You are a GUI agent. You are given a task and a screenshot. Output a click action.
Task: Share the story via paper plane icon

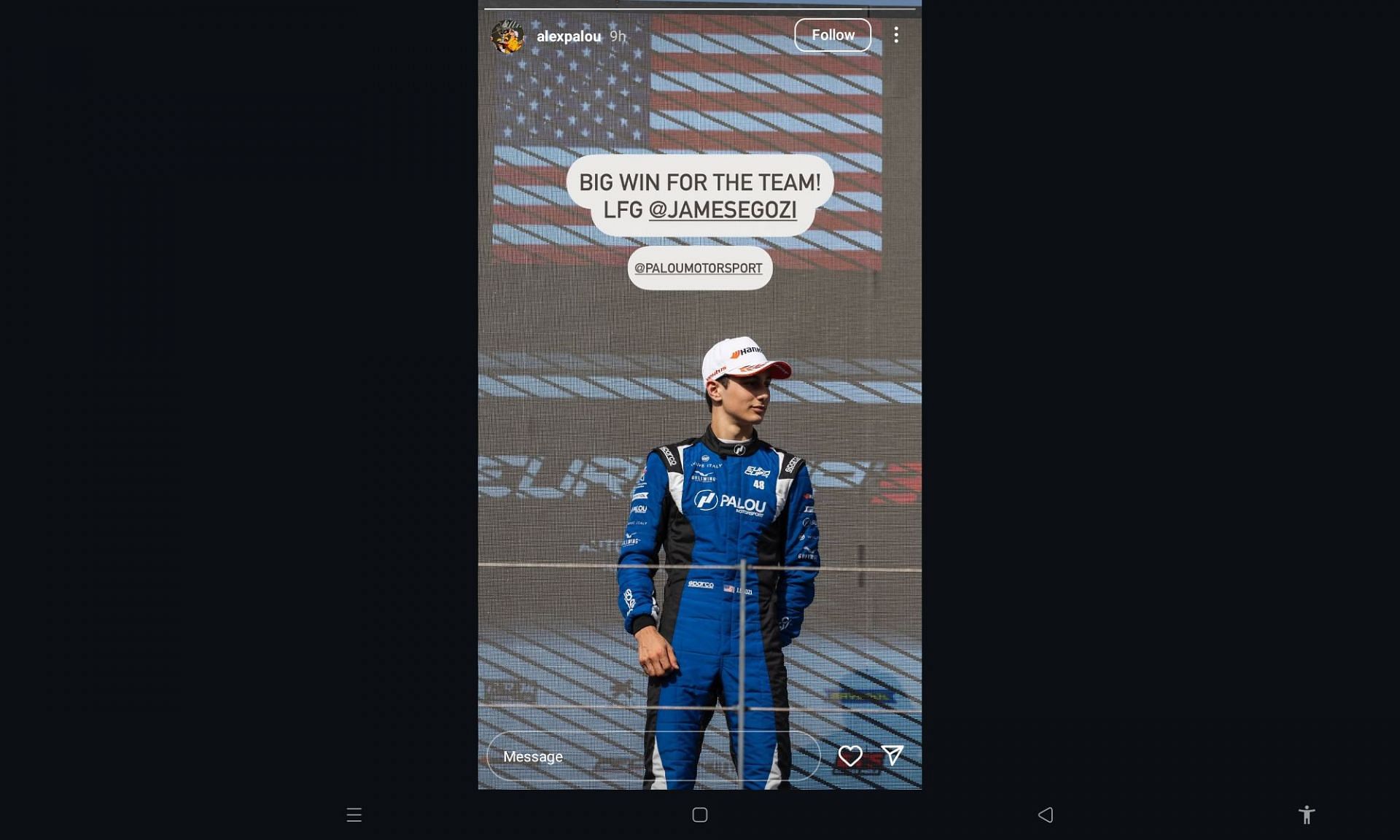tap(892, 755)
